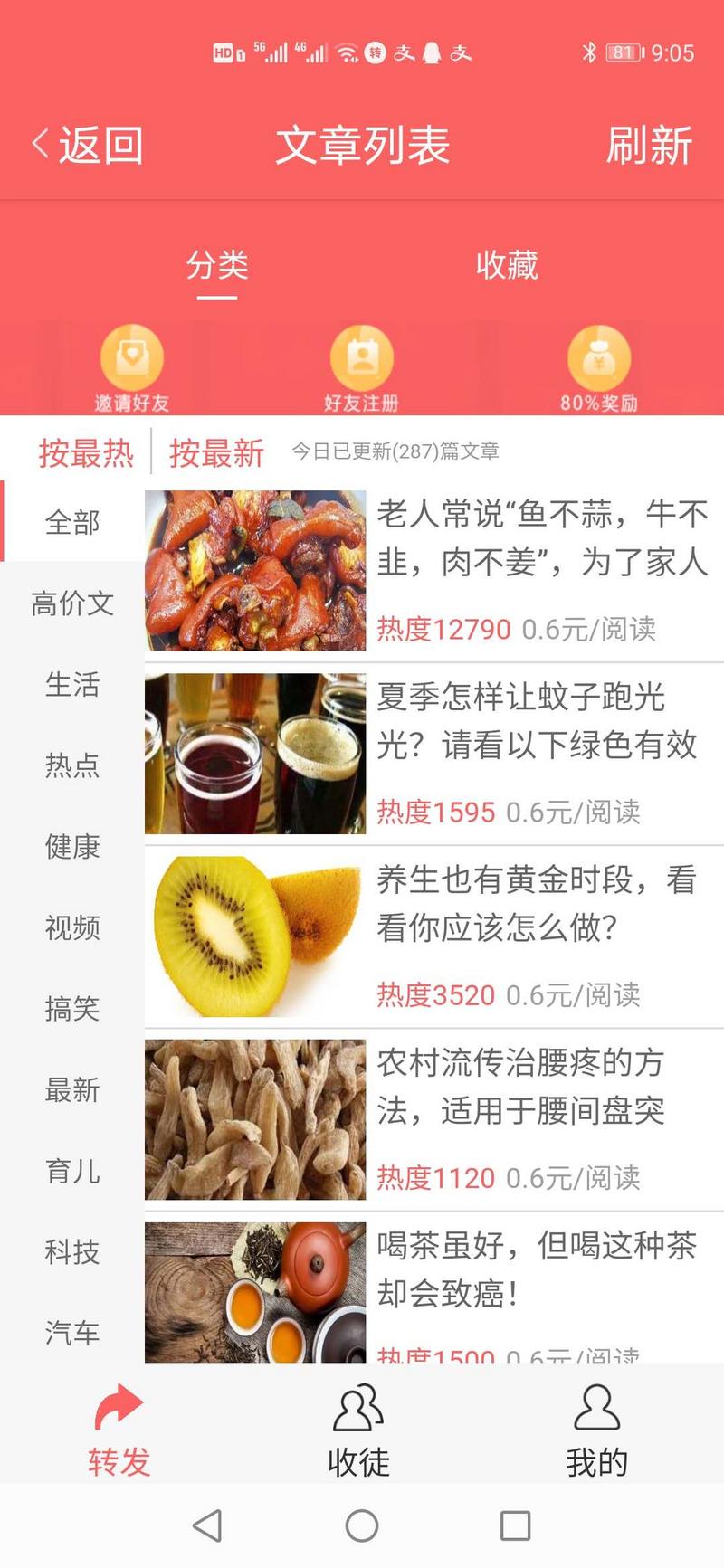Sort articles by 按最热

[x=86, y=452]
